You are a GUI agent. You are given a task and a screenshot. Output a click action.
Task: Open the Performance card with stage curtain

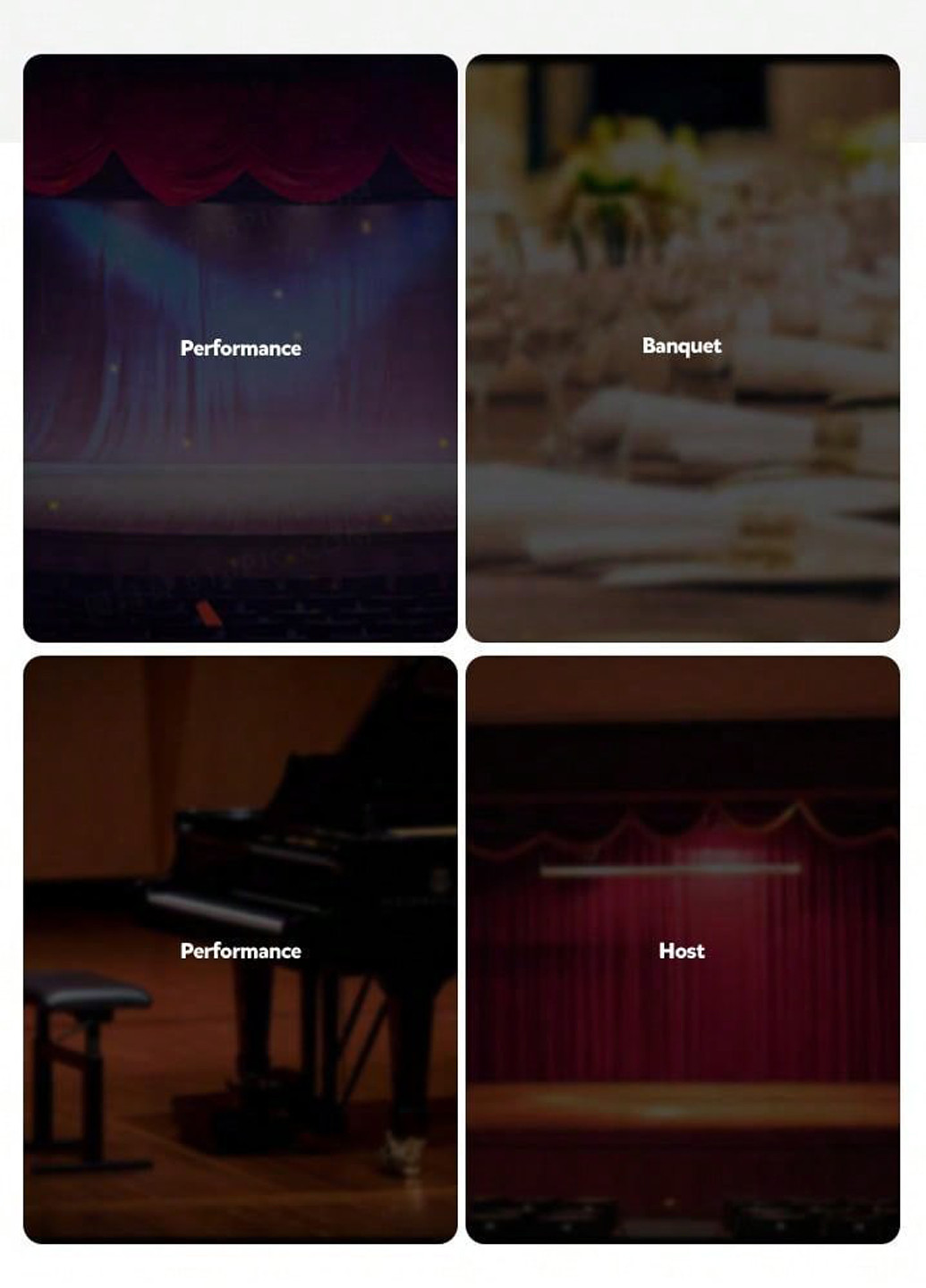[x=240, y=348]
